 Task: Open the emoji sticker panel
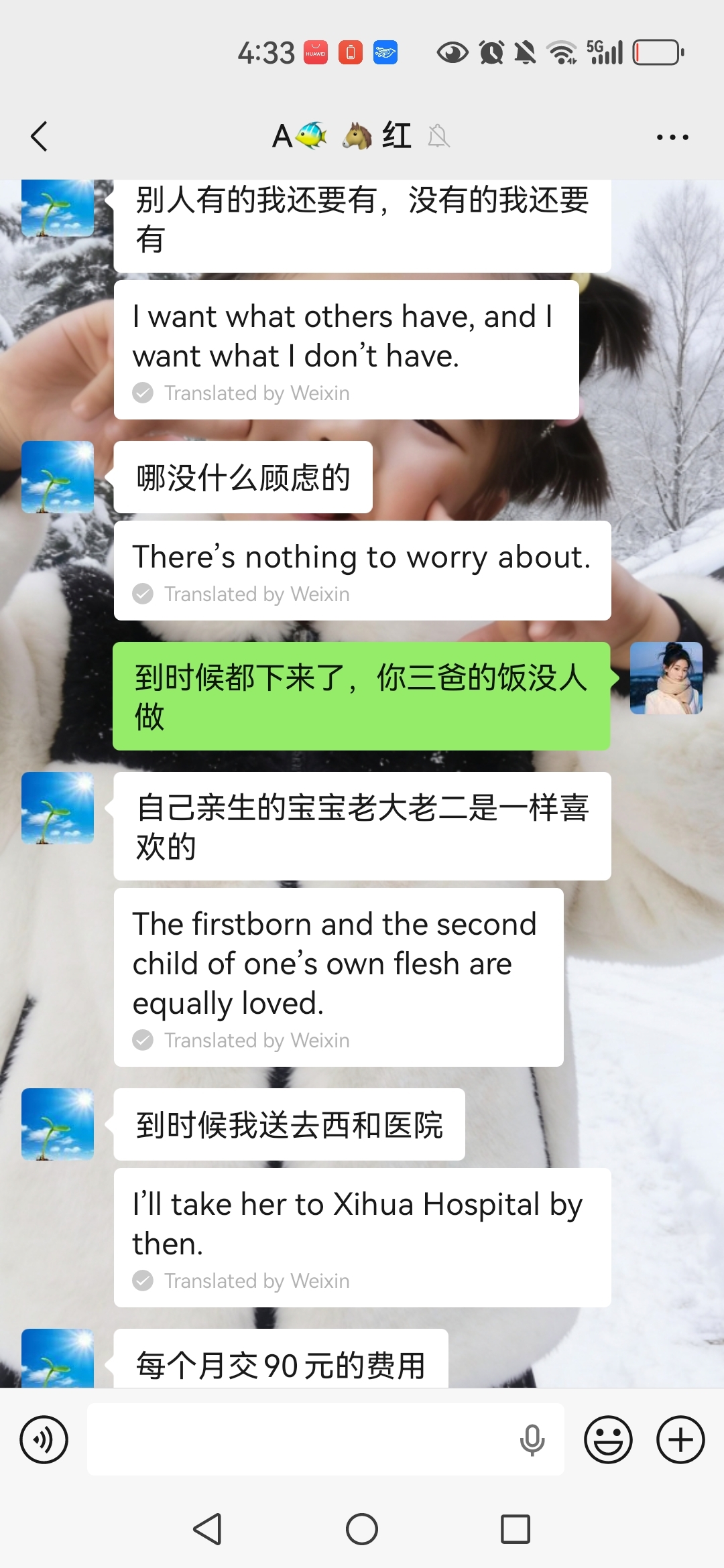pos(608,1439)
